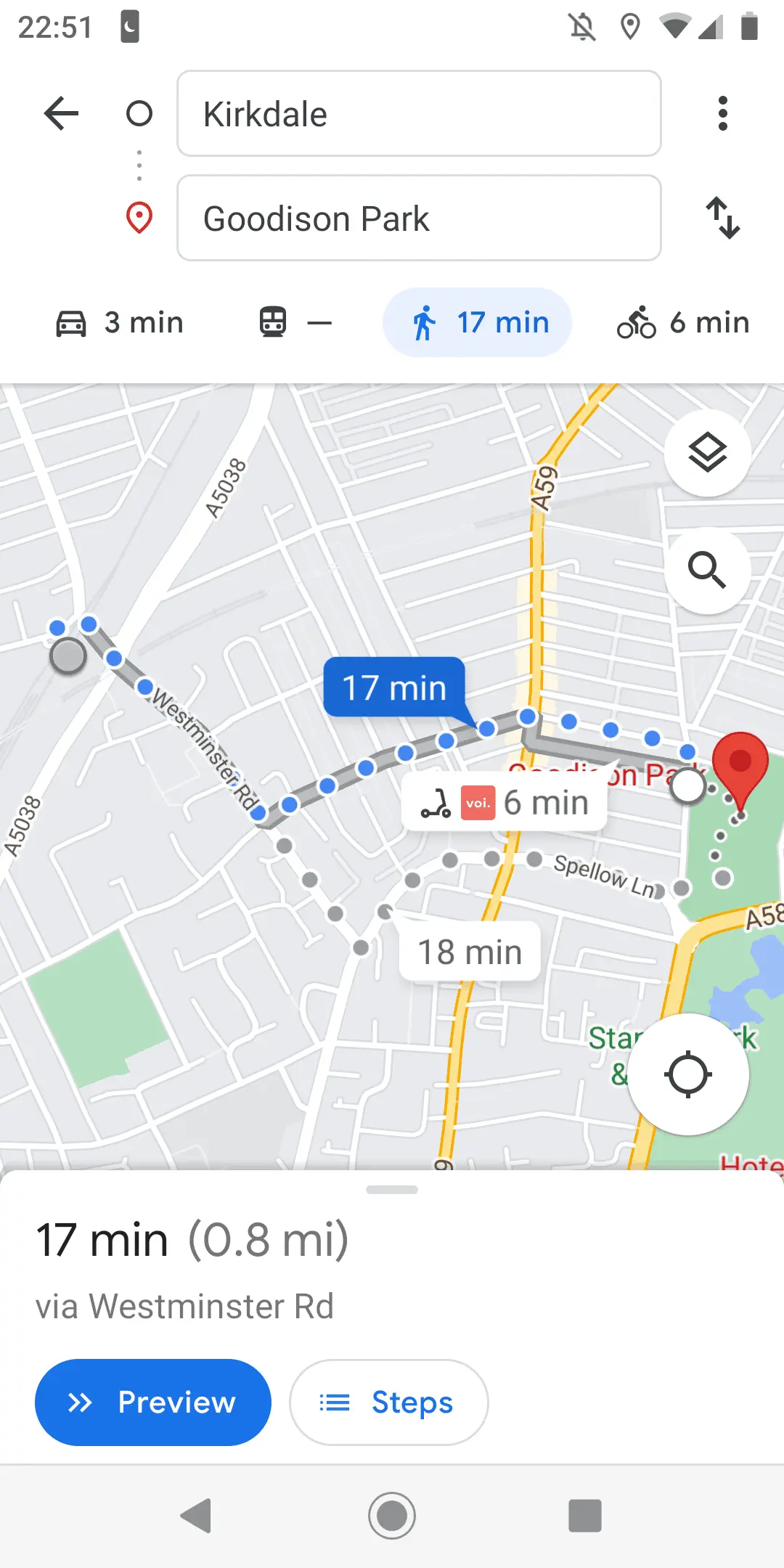Image resolution: width=784 pixels, height=1568 pixels.
Task: Select the alternative 18 min route
Action: [x=470, y=952]
